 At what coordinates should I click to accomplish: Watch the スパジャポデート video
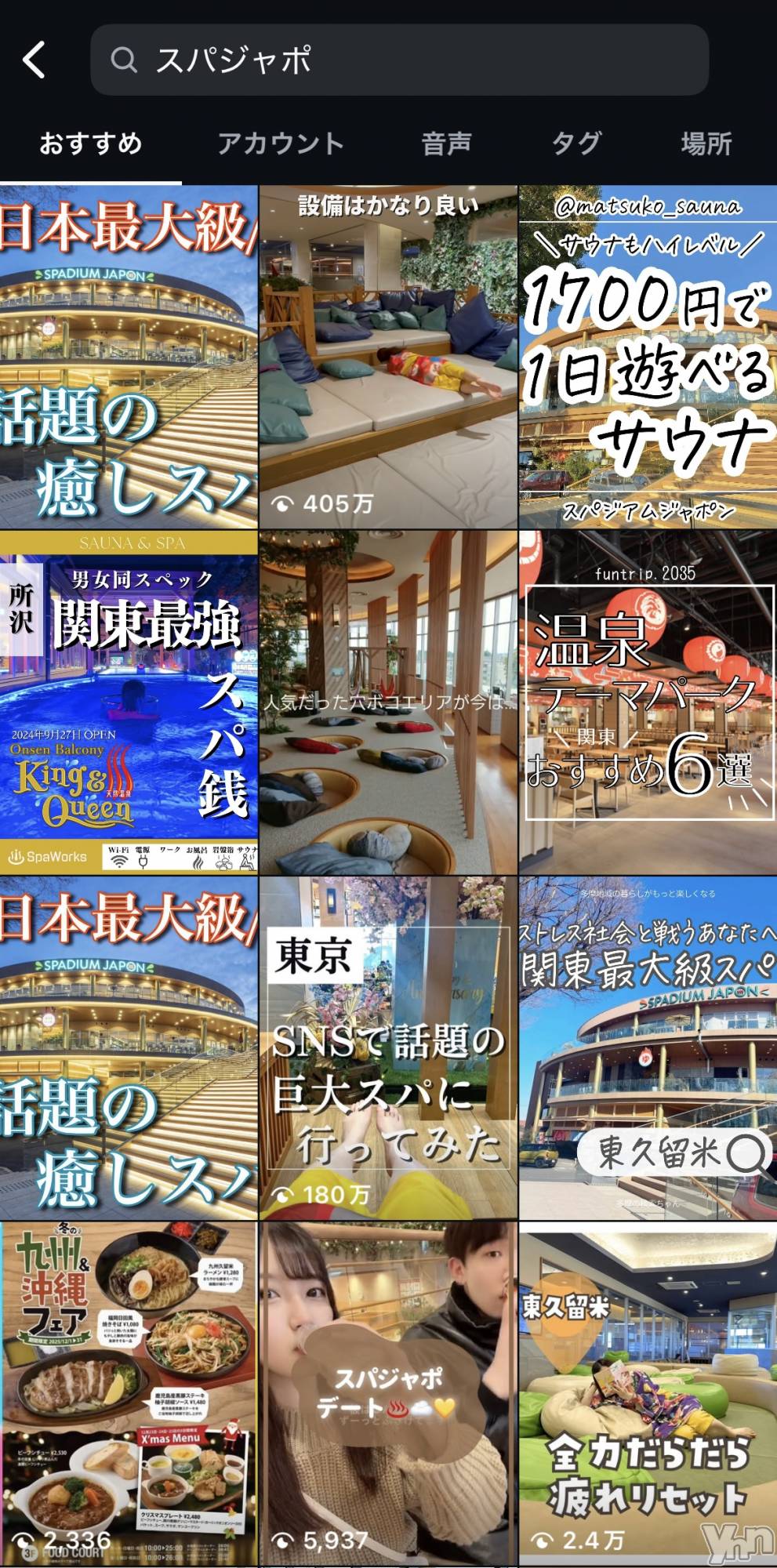(x=388, y=1392)
